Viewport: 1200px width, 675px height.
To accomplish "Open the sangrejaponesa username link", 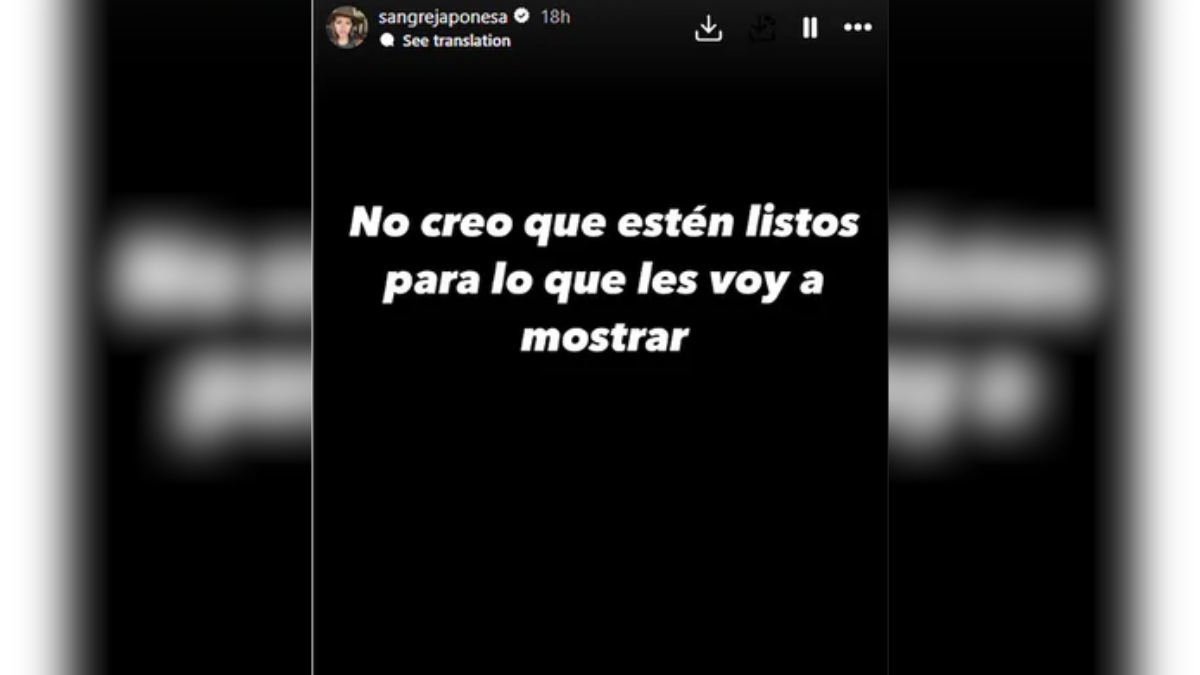I will pyautogui.click(x=443, y=16).
